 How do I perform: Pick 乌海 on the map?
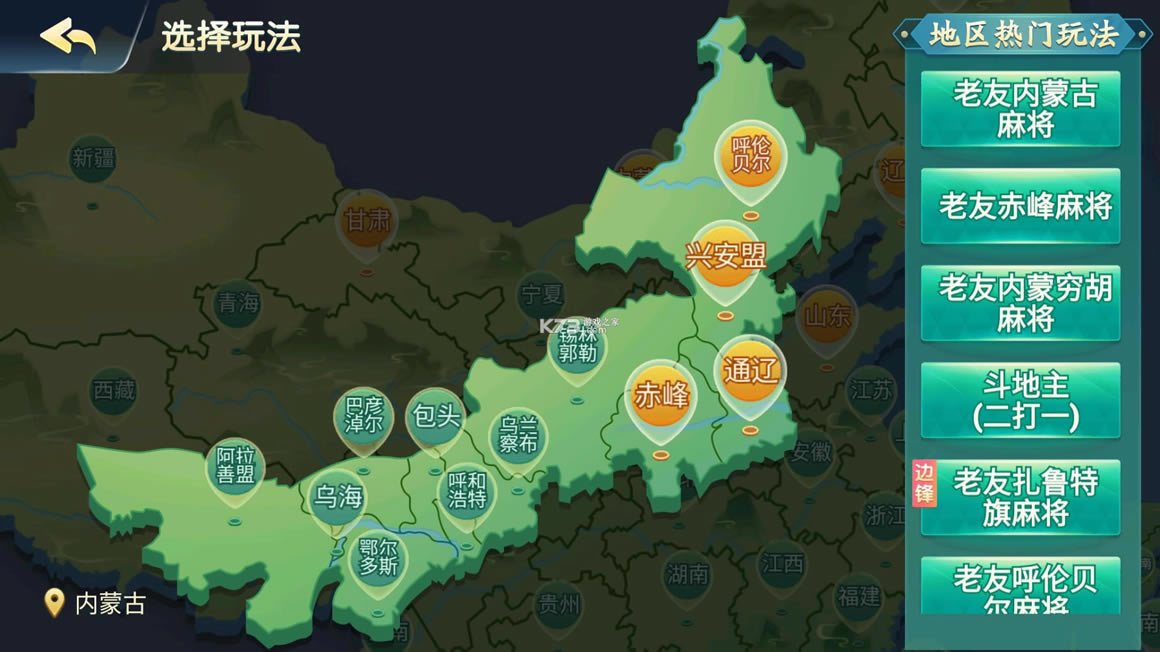click(x=337, y=497)
